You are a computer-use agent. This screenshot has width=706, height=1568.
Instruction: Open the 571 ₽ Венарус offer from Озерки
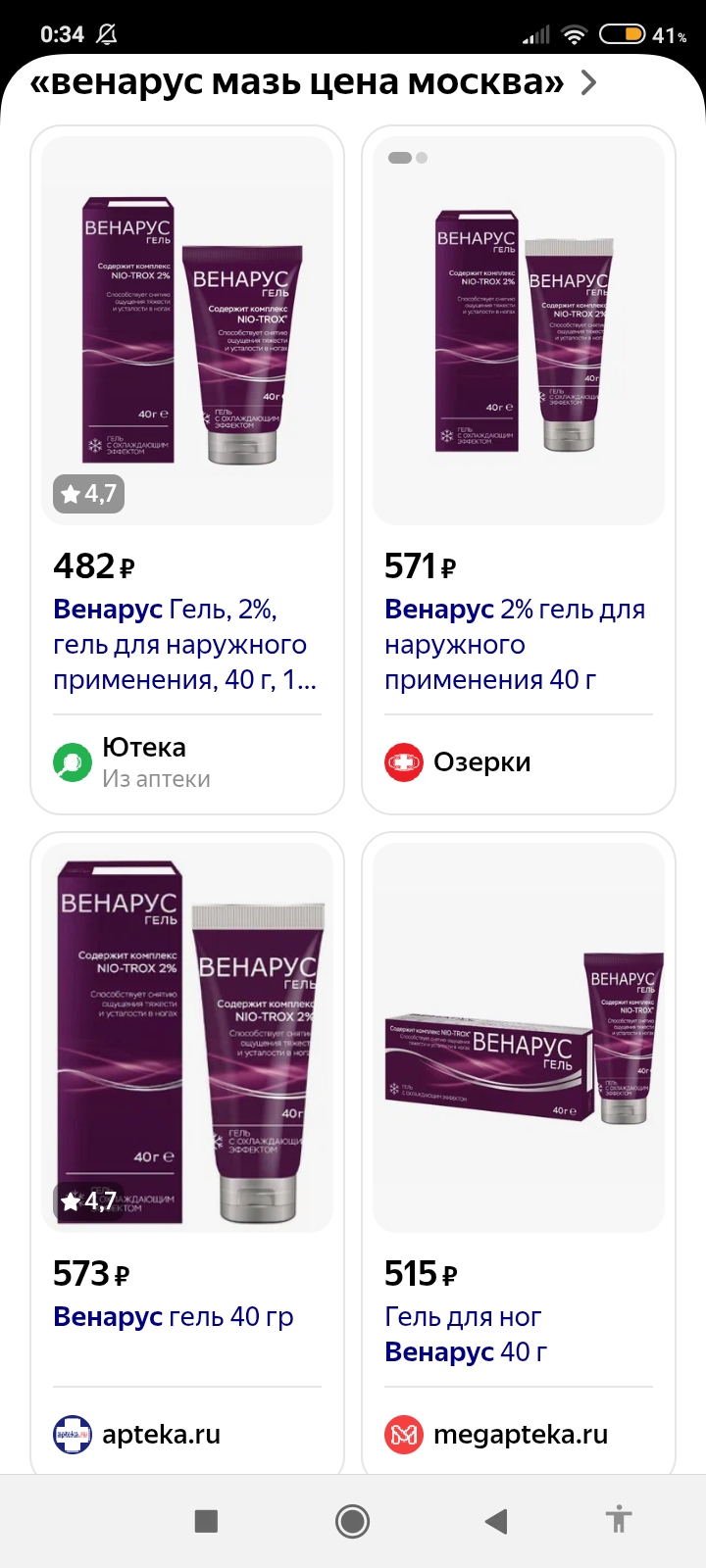tap(519, 469)
